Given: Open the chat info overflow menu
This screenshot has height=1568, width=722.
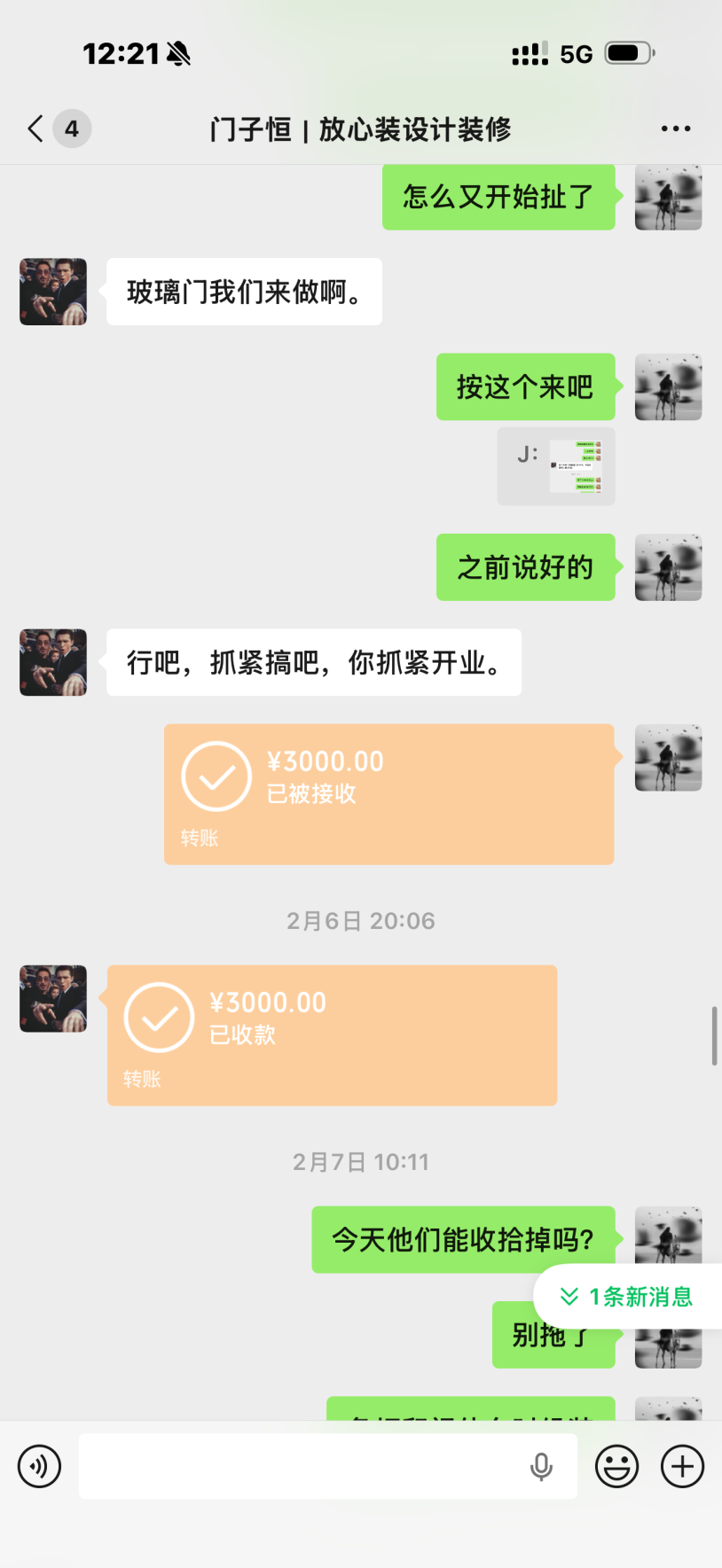Looking at the screenshot, I should click(x=675, y=129).
